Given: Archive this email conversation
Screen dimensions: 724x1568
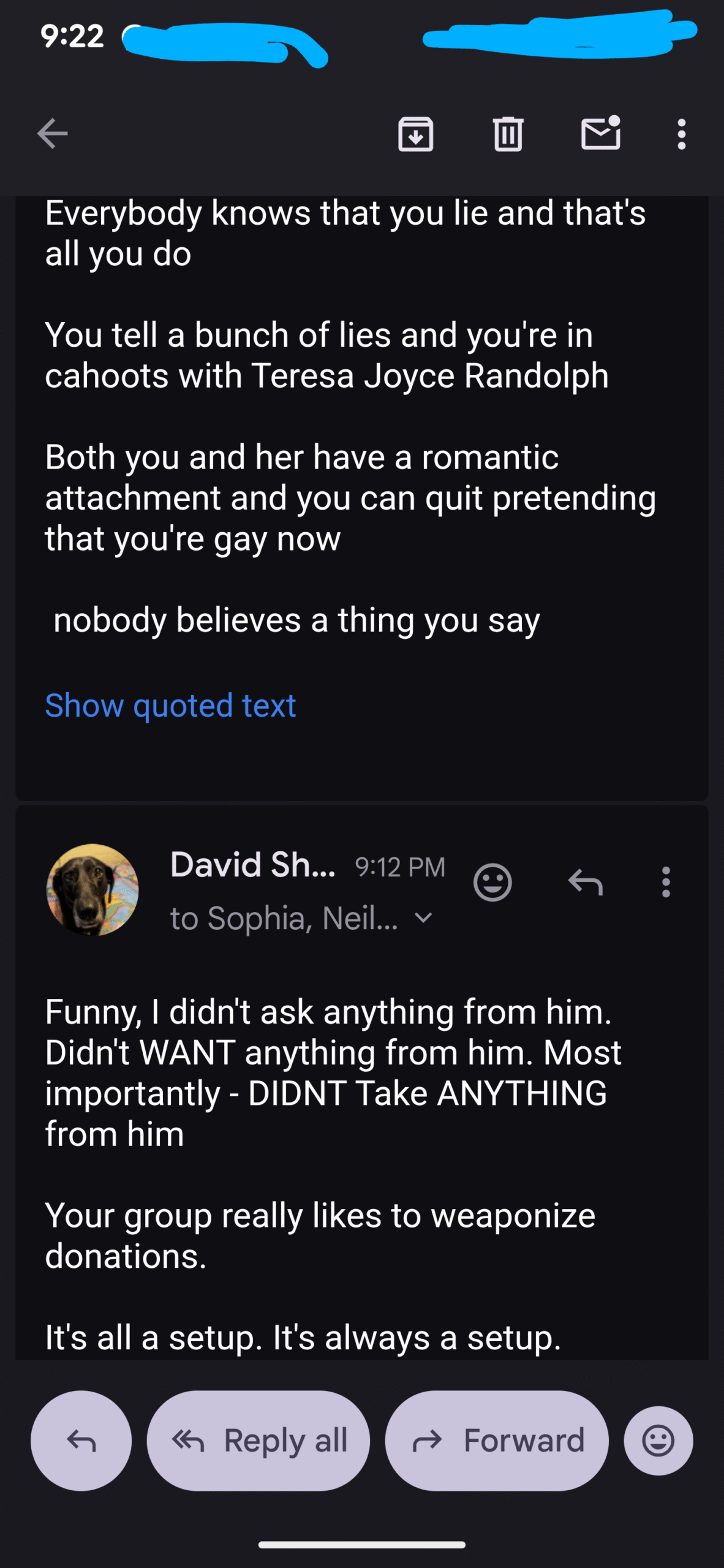Looking at the screenshot, I should coord(416,134).
